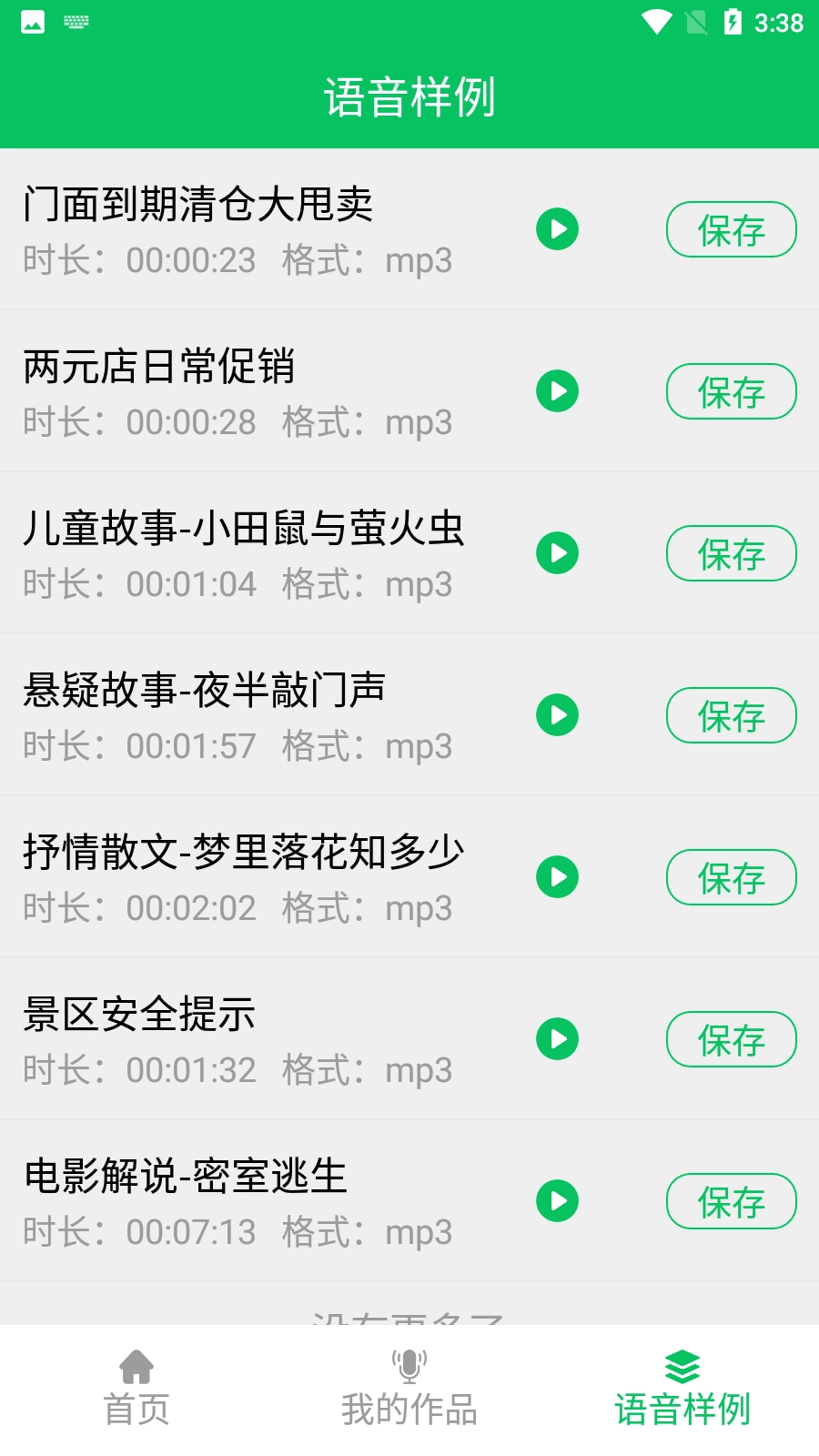Save the 悬疑故事-夜半敲门声 recording

click(x=732, y=715)
